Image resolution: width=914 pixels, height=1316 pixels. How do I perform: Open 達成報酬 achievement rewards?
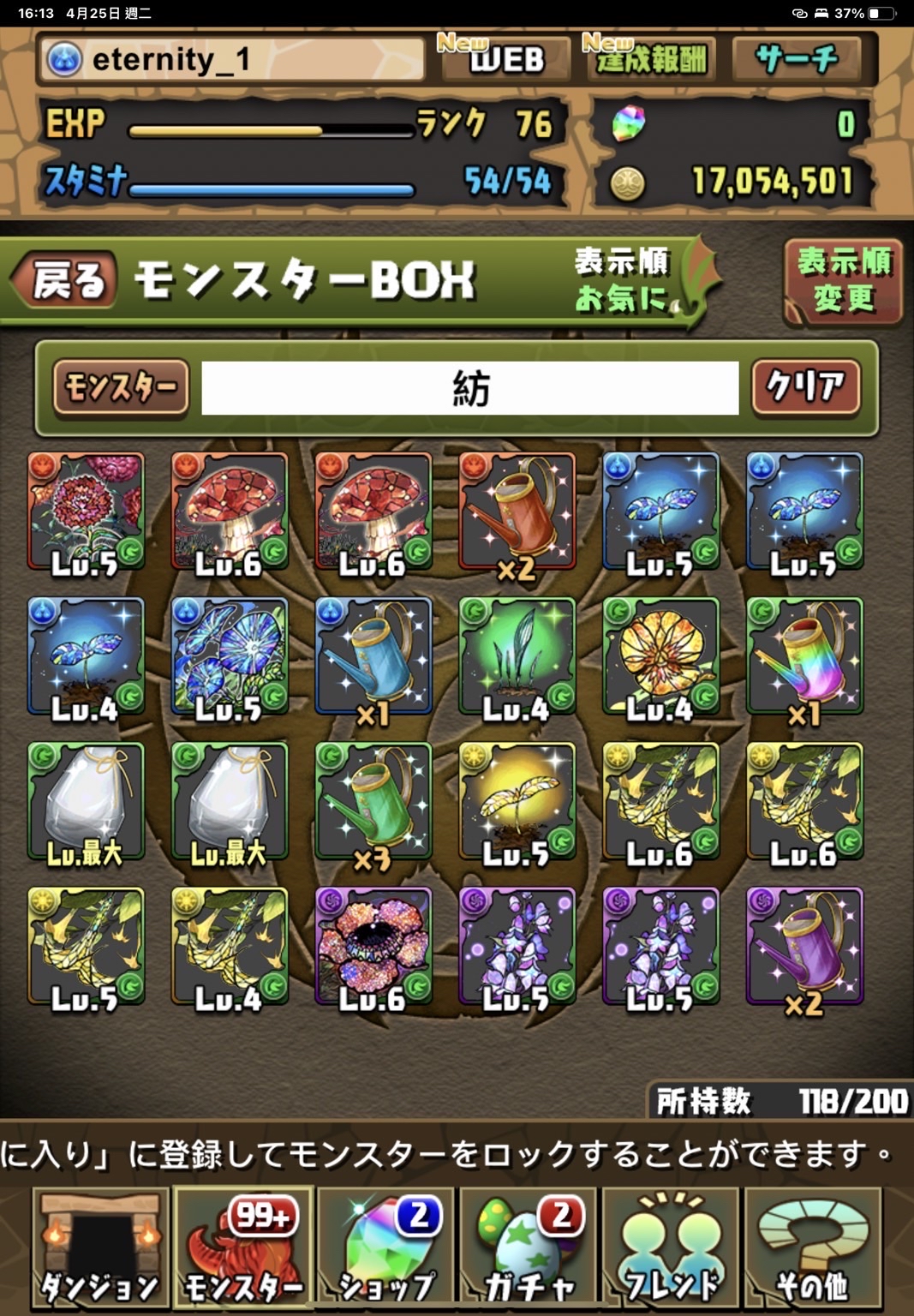[x=651, y=58]
